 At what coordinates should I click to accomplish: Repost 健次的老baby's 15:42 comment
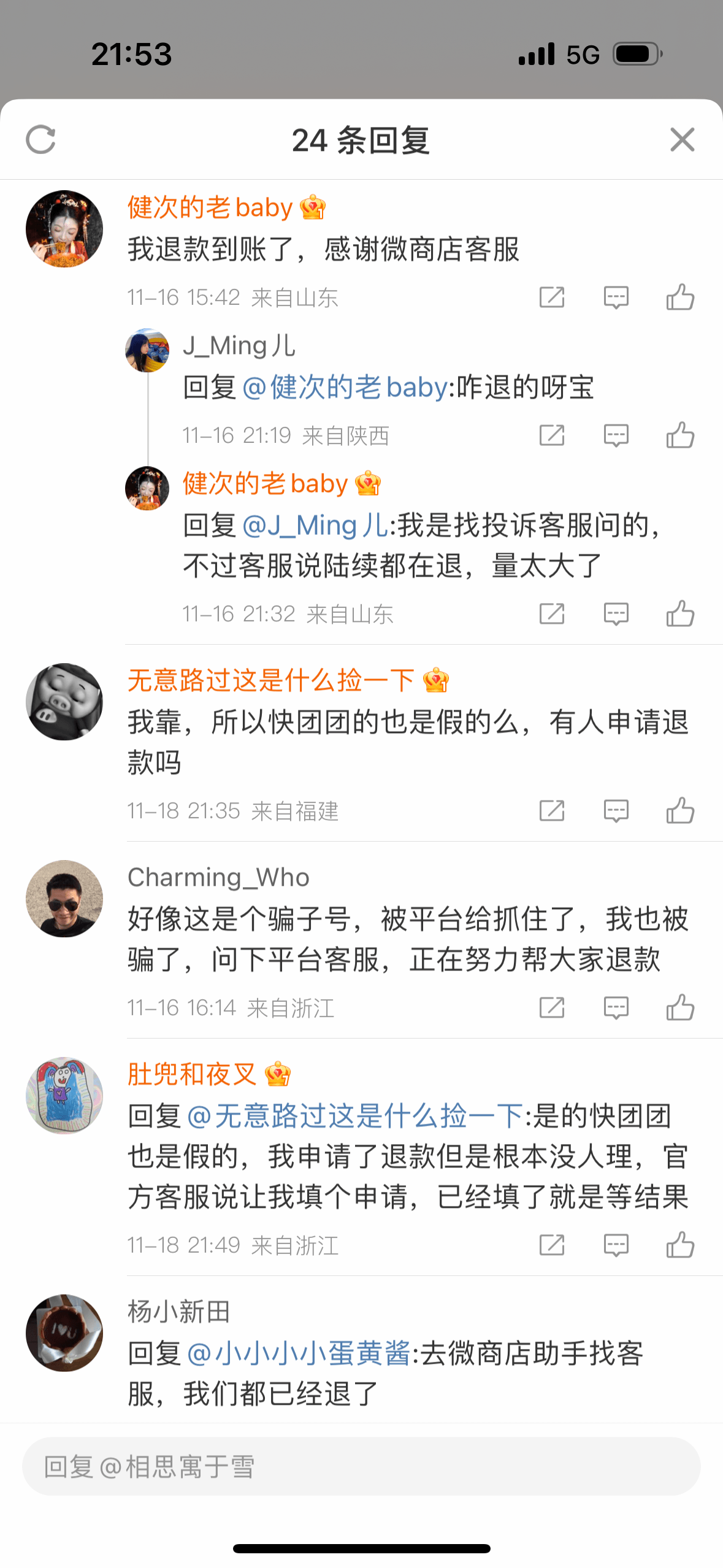[551, 298]
